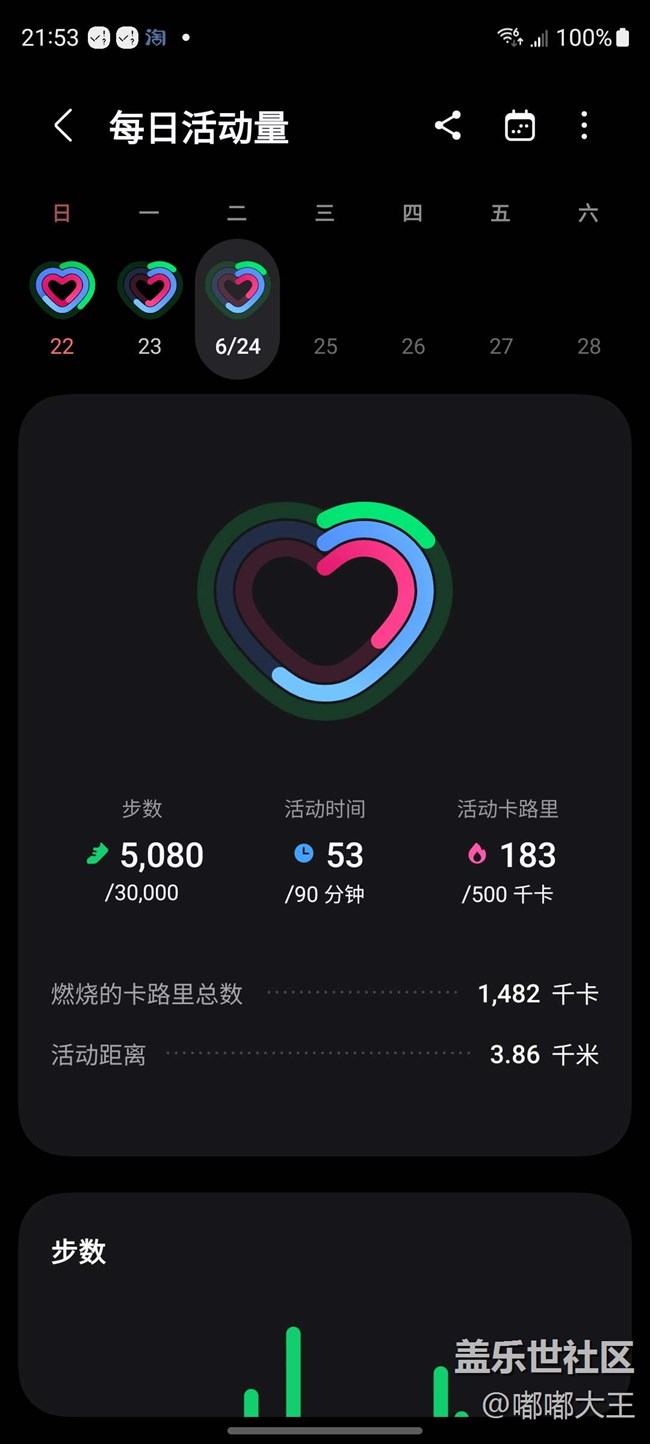Open the 步数 chart card
The image size is (650, 1444).
tap(325, 1304)
